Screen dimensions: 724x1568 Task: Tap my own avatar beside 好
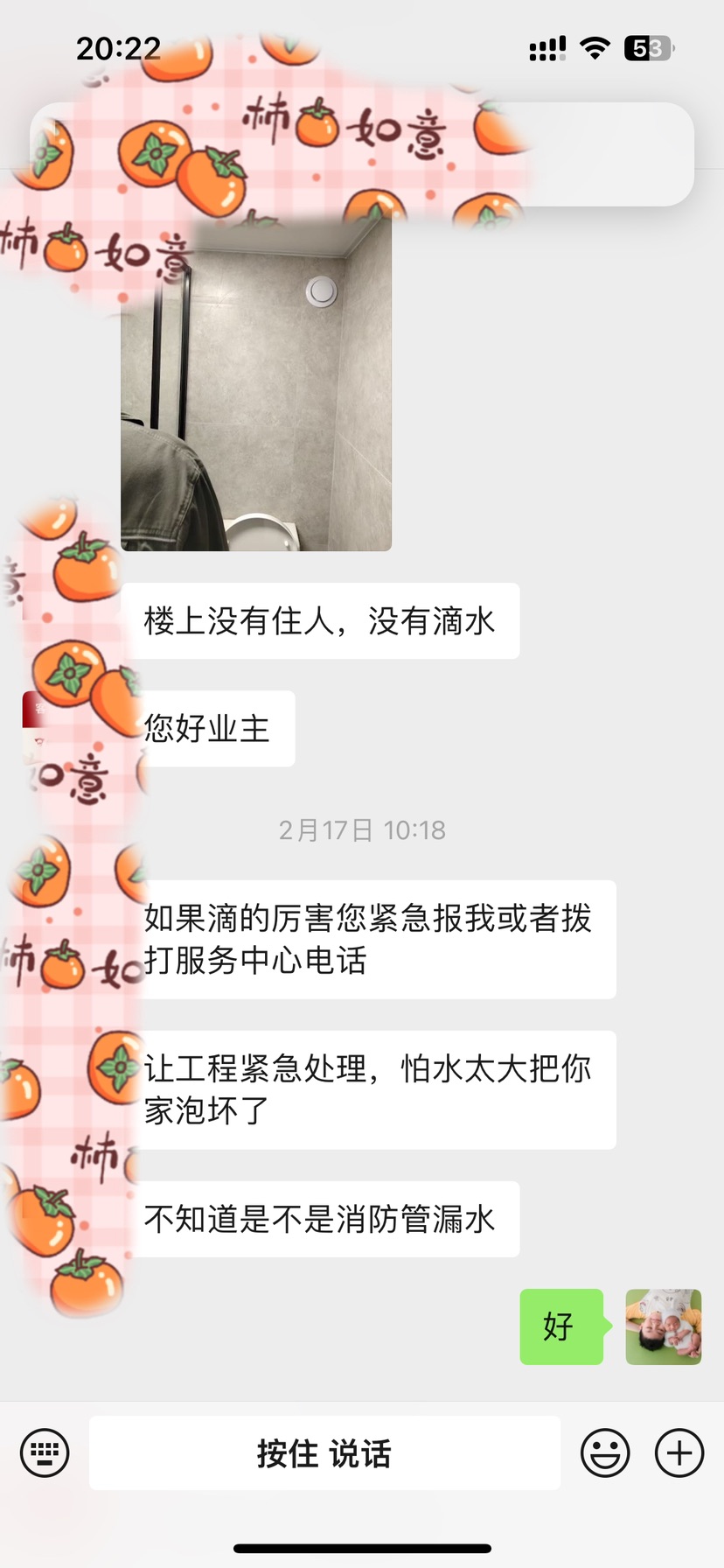(663, 1326)
